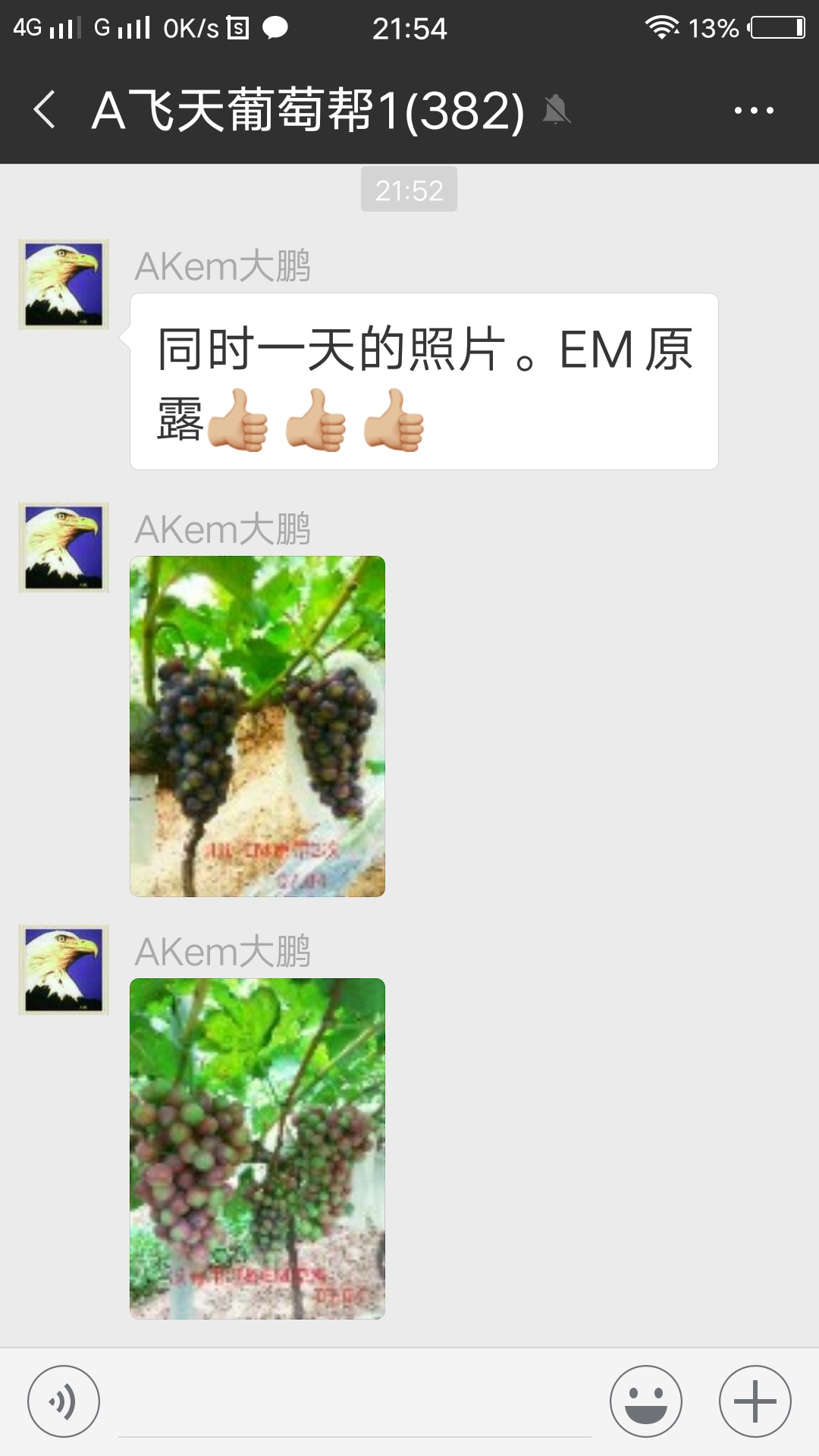Screen dimensions: 819x1456
Task: Switch to voice message input
Action: [64, 1401]
